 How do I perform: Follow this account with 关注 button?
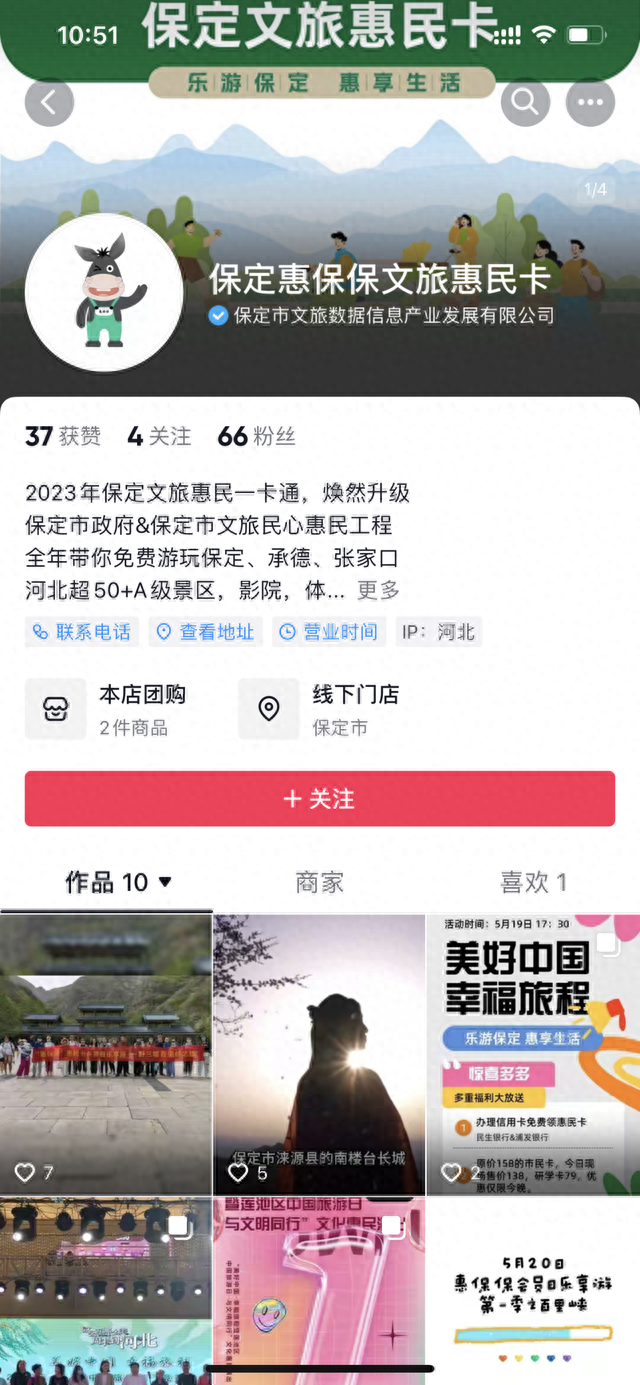coord(320,799)
